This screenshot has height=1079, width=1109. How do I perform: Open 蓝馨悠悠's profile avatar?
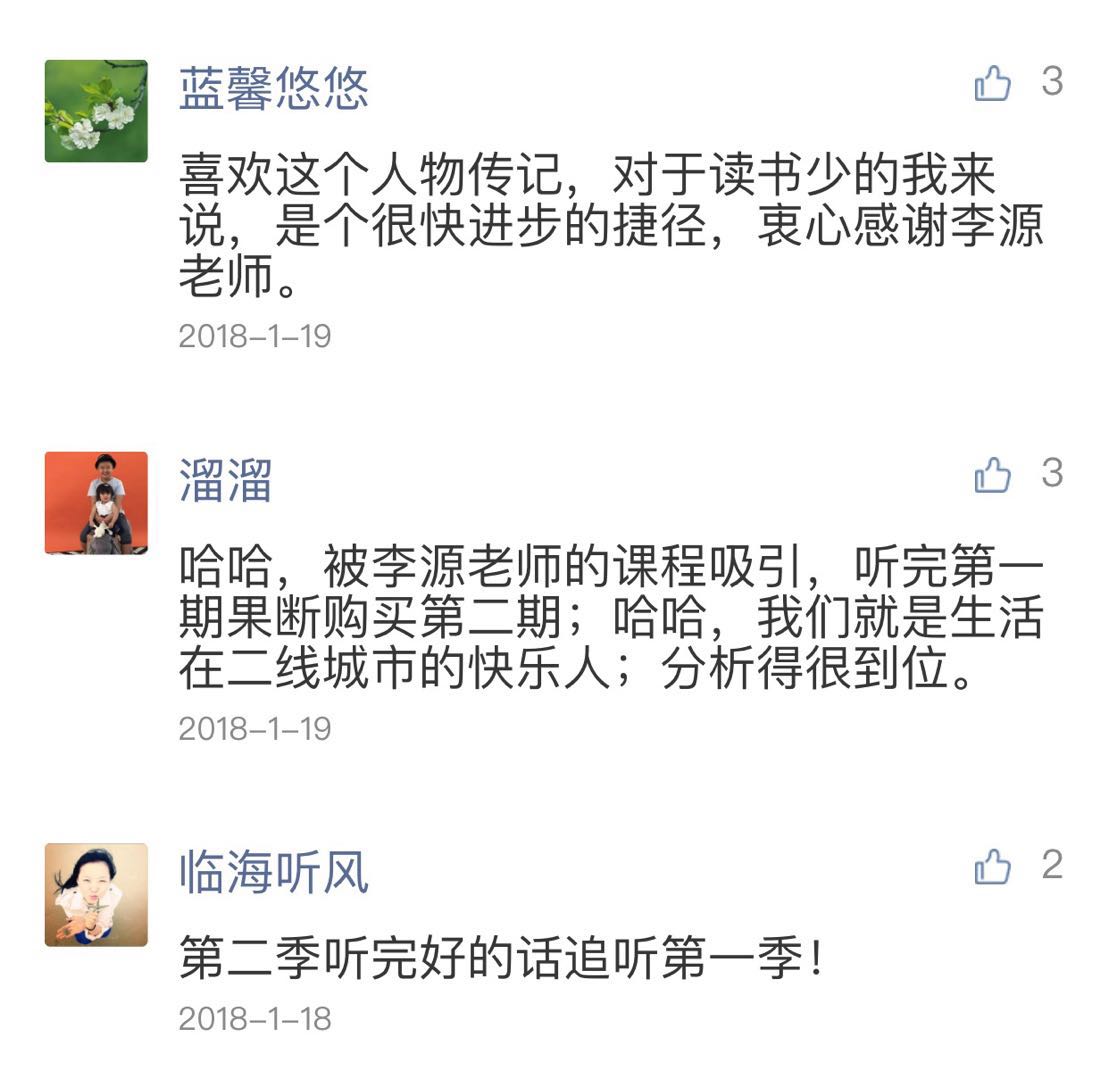click(96, 111)
